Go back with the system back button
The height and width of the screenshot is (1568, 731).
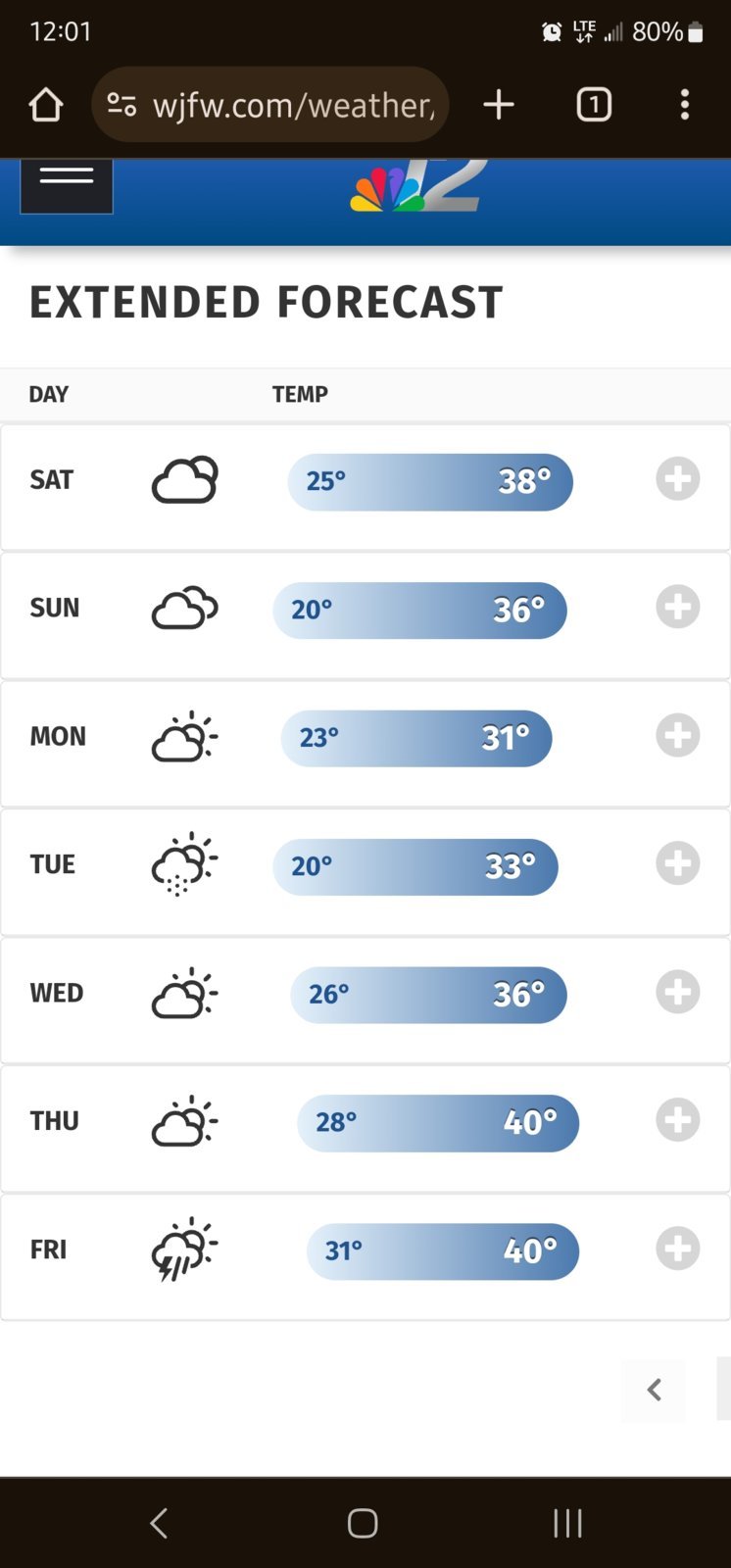point(160,1523)
